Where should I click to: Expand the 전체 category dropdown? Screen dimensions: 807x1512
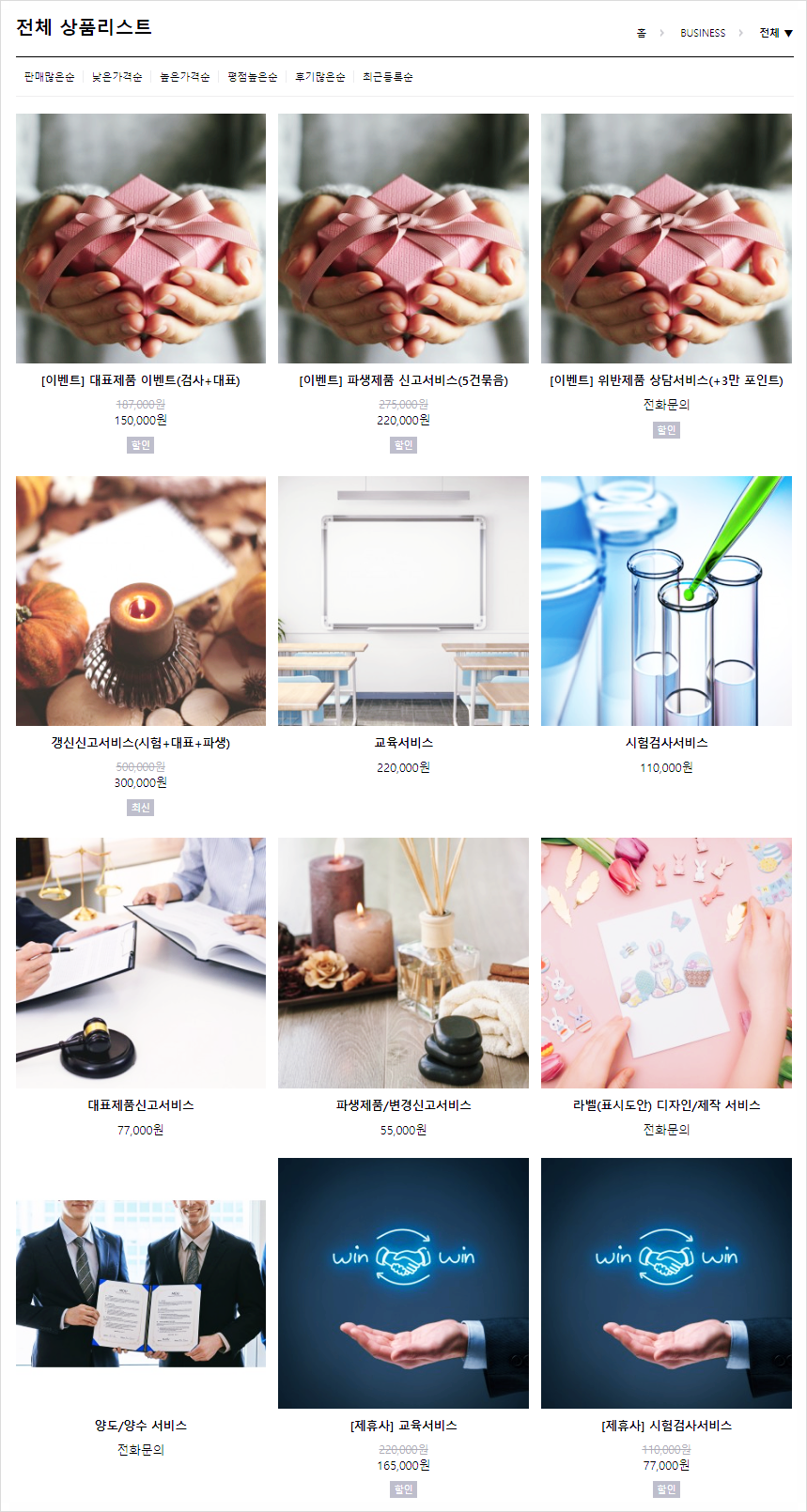(x=776, y=33)
